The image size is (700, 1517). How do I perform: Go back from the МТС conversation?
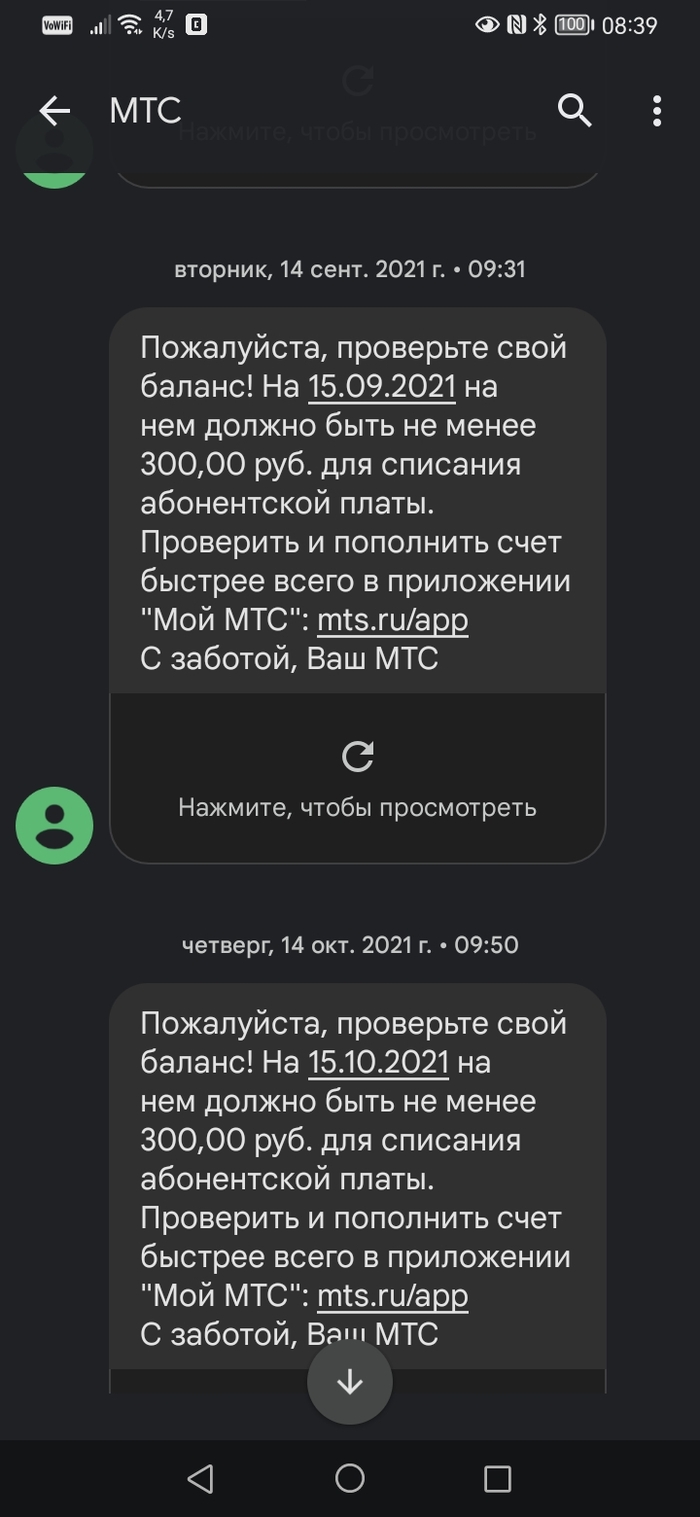tap(55, 111)
